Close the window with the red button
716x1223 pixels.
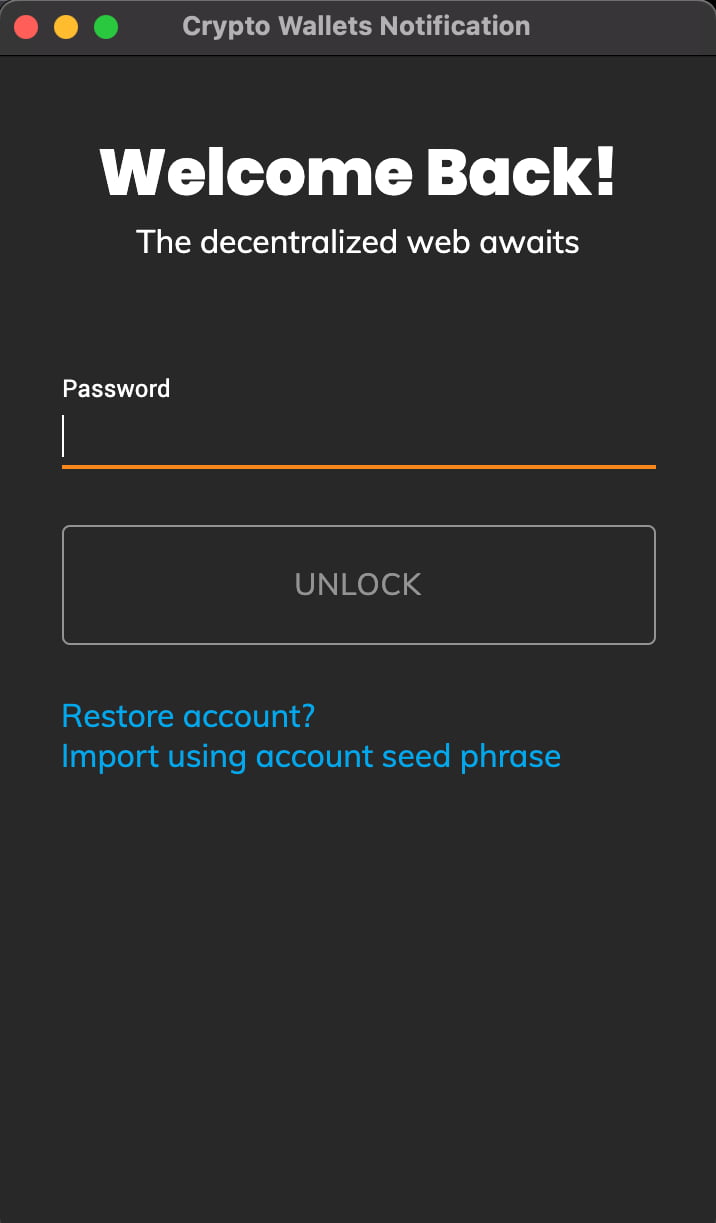point(26,27)
